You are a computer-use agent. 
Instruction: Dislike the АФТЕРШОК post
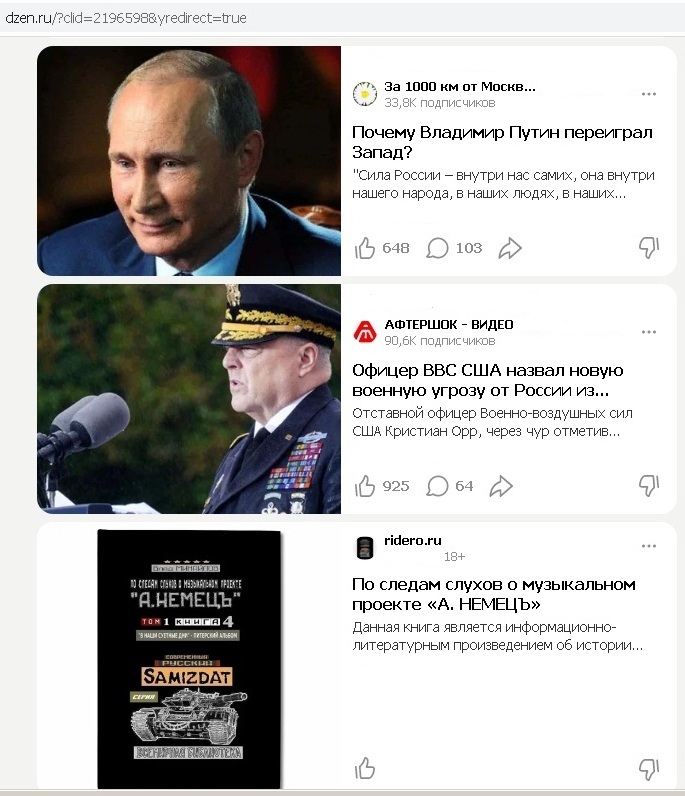tap(649, 485)
